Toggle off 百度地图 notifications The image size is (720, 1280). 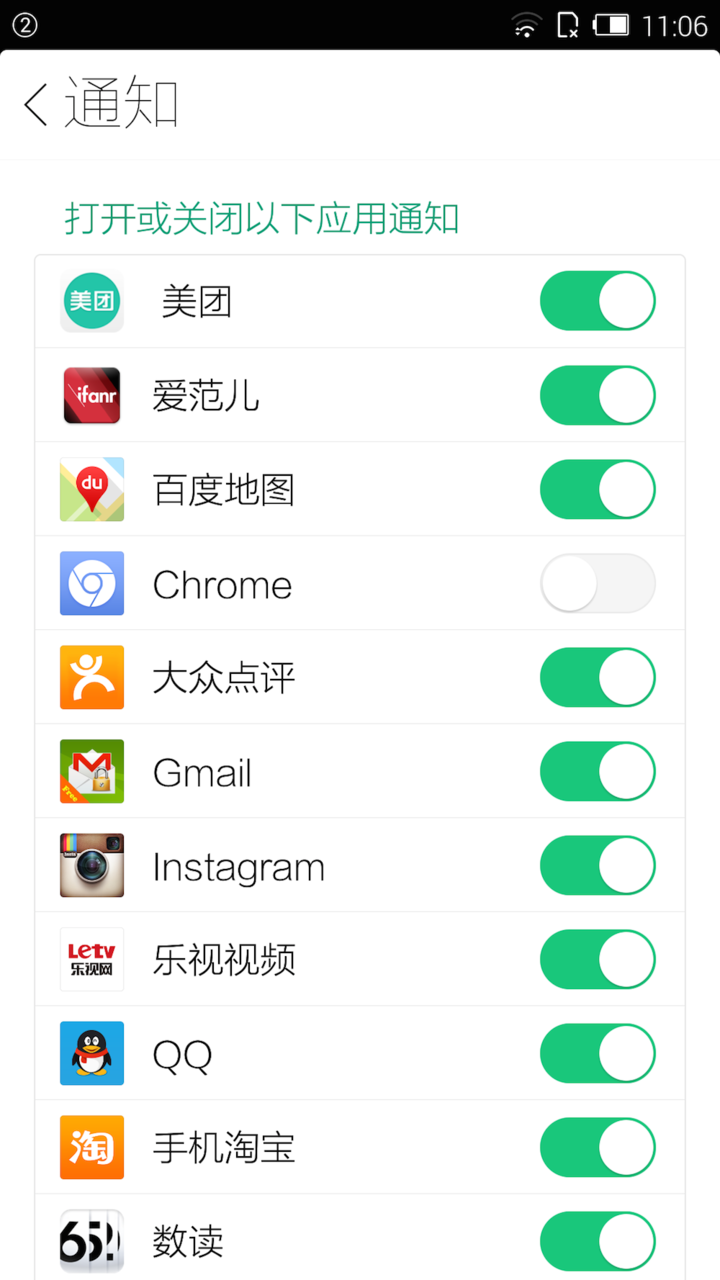pos(598,489)
